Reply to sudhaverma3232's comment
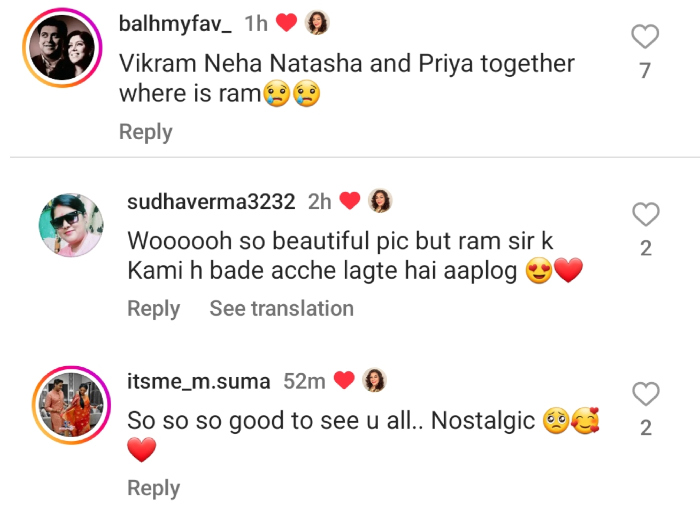The height and width of the screenshot is (514, 700). [x=153, y=309]
